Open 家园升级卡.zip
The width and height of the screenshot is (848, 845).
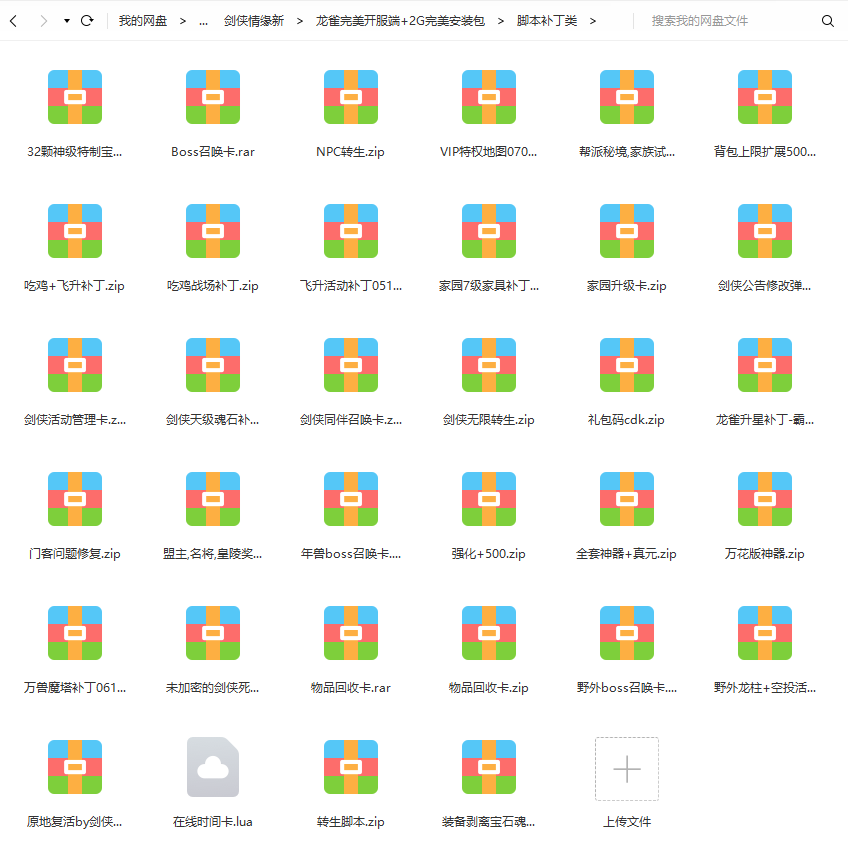[627, 231]
